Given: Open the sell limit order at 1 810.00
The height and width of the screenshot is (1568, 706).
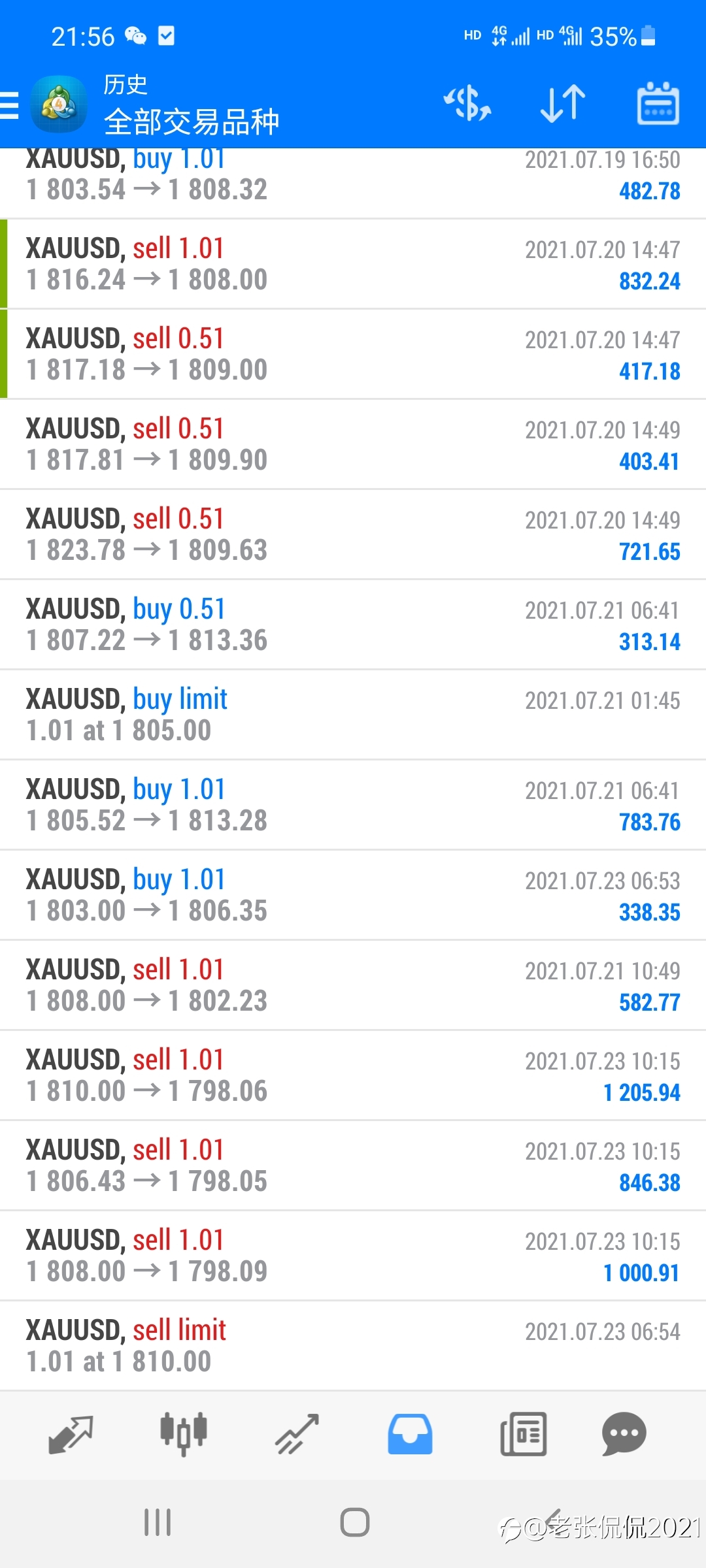Looking at the screenshot, I should (353, 1346).
